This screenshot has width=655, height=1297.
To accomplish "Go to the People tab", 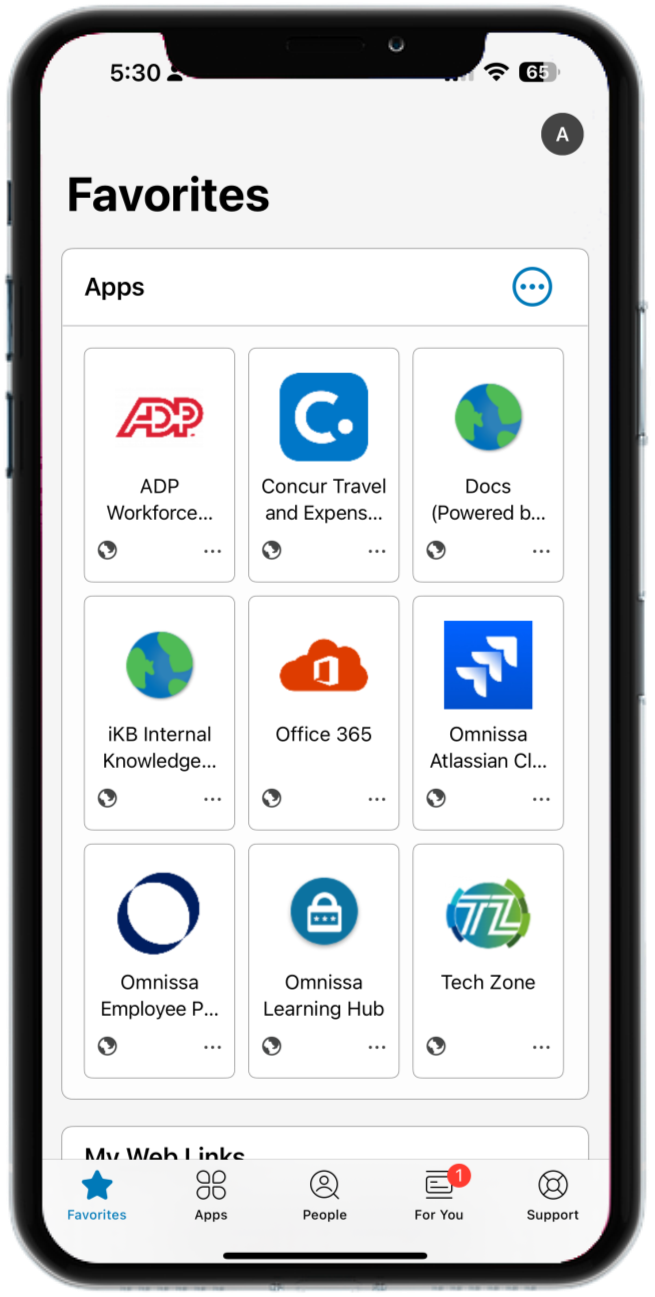I will point(324,1195).
